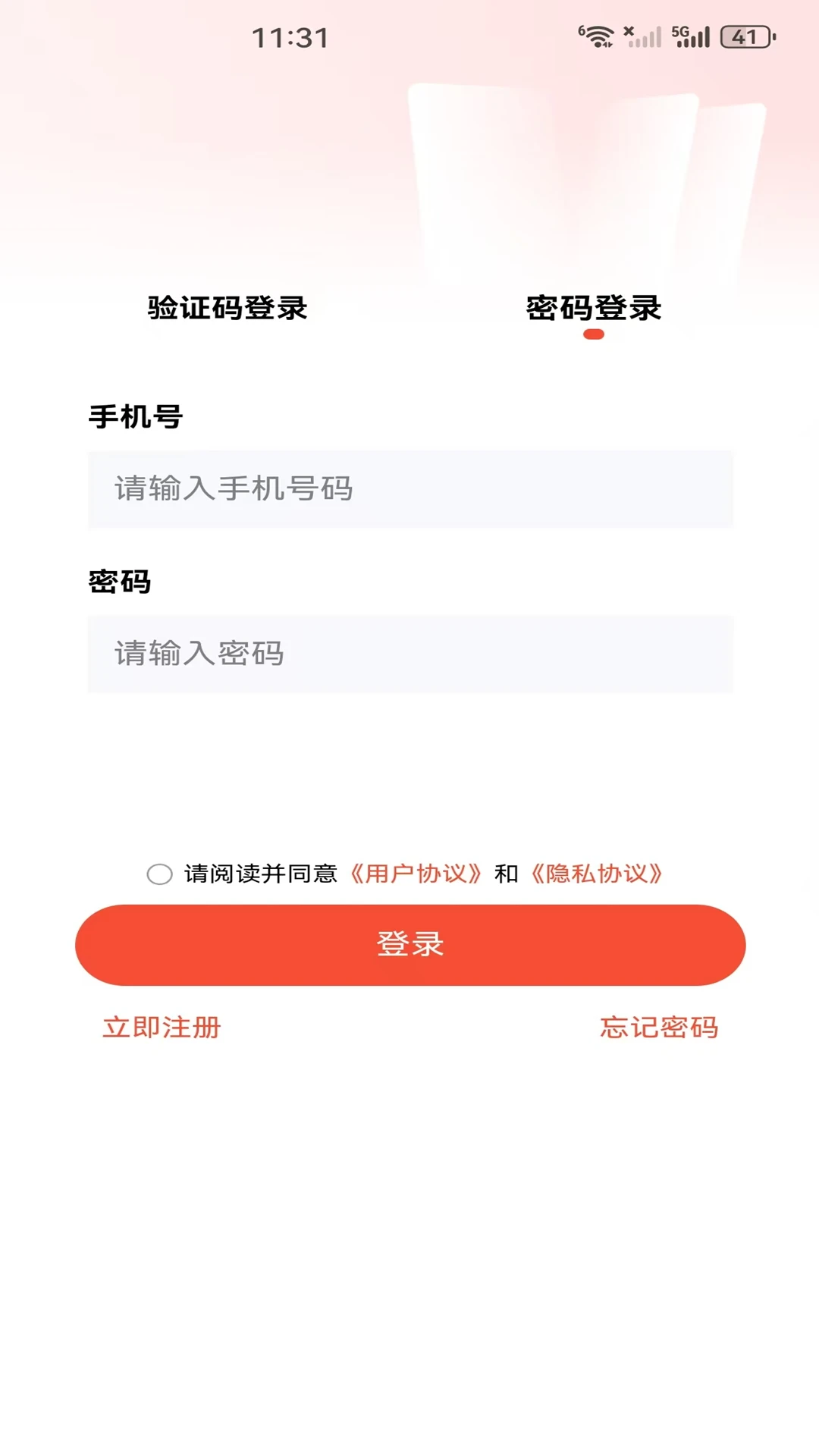Click the red indicator under 密码登录
This screenshot has width=819, height=1456.
595,334
